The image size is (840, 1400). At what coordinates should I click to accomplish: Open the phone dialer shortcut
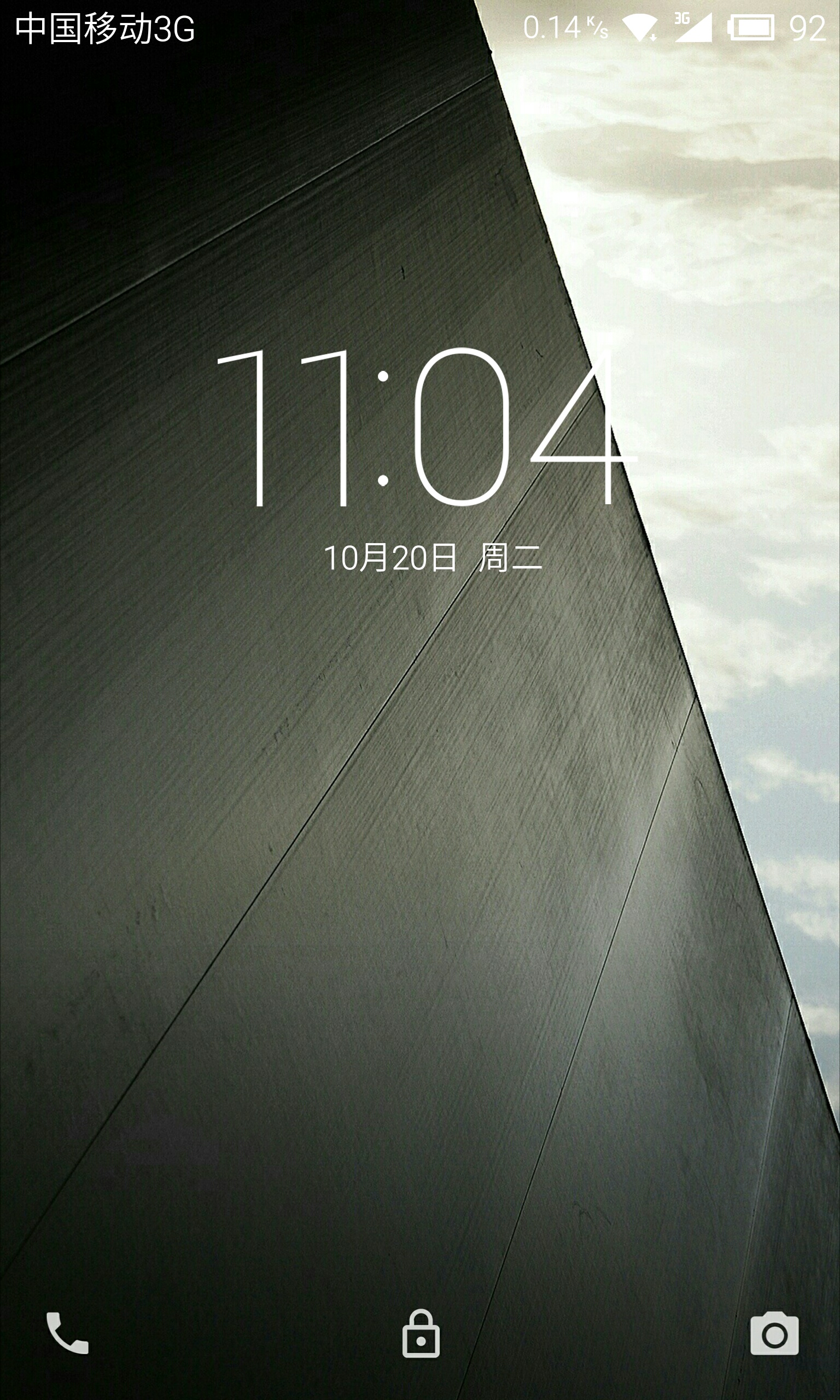(67, 1333)
